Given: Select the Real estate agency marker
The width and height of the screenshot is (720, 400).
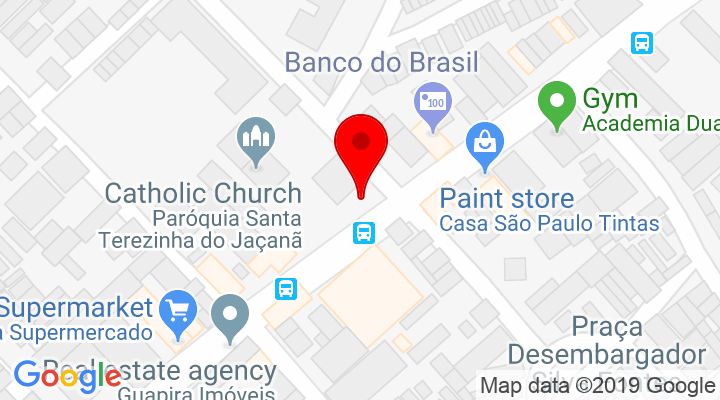Looking at the screenshot, I should (x=230, y=315).
